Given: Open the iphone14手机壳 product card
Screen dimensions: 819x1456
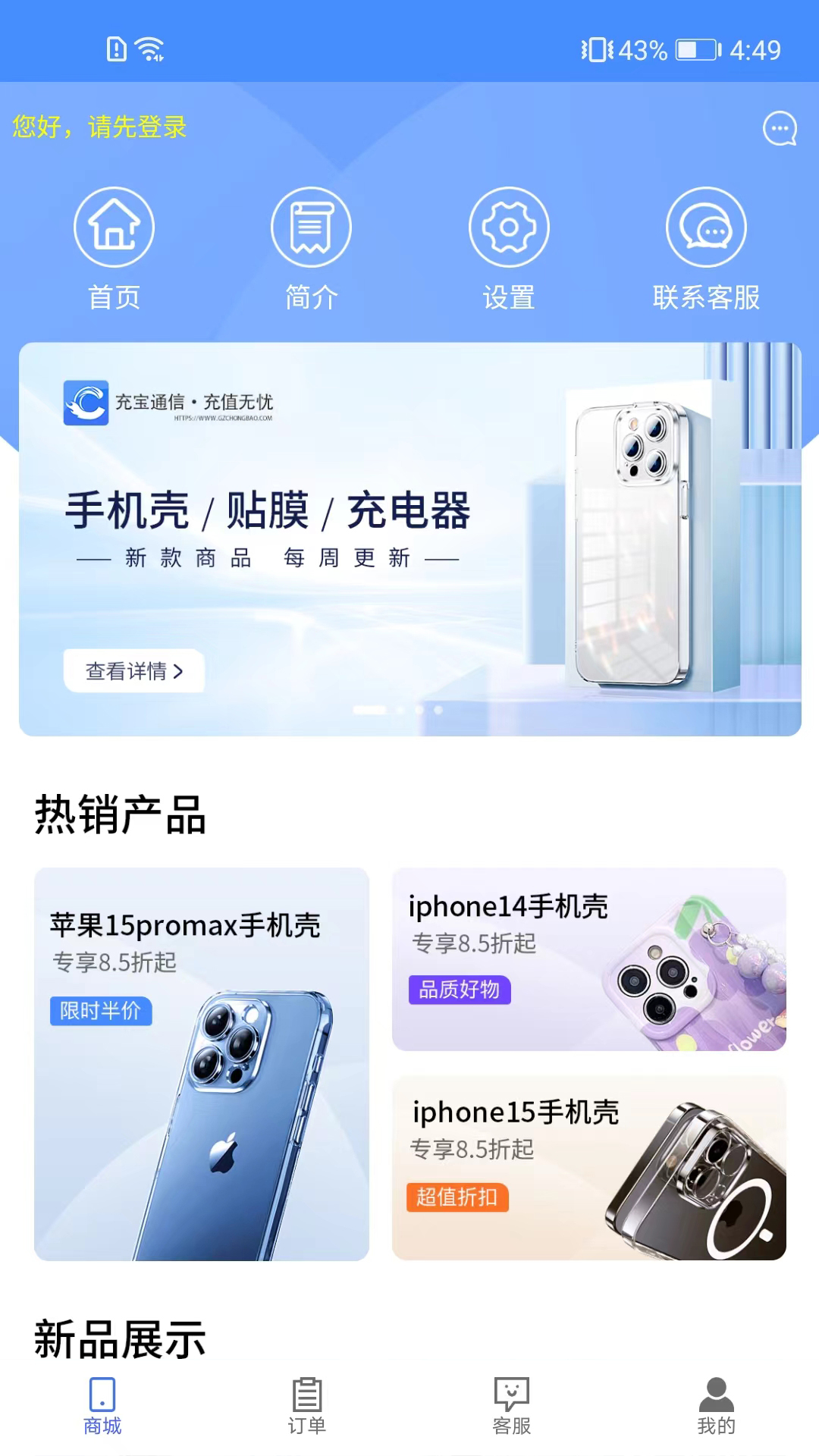Looking at the screenshot, I should point(588,959).
